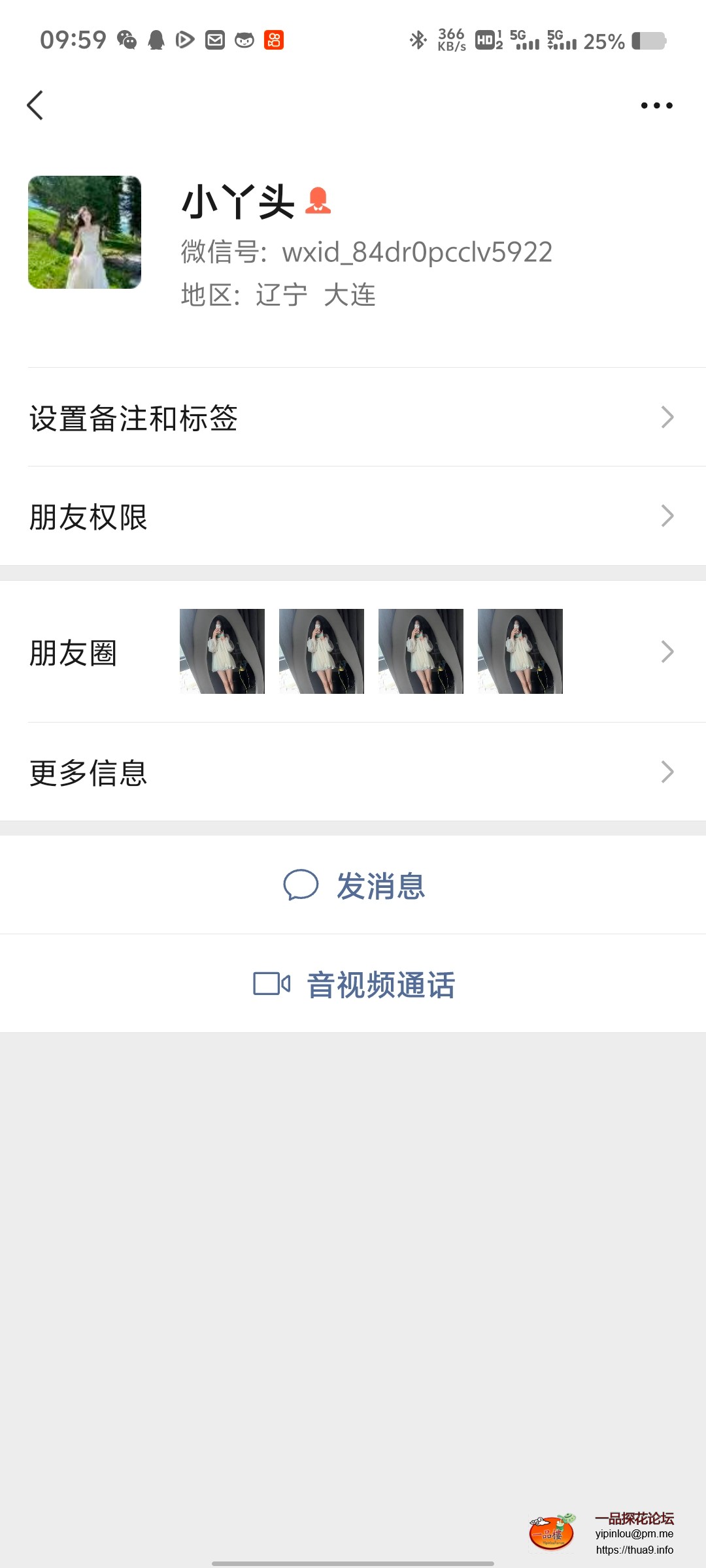Open the Kuaishou icon in the status bar
The image size is (706, 1568).
[273, 41]
